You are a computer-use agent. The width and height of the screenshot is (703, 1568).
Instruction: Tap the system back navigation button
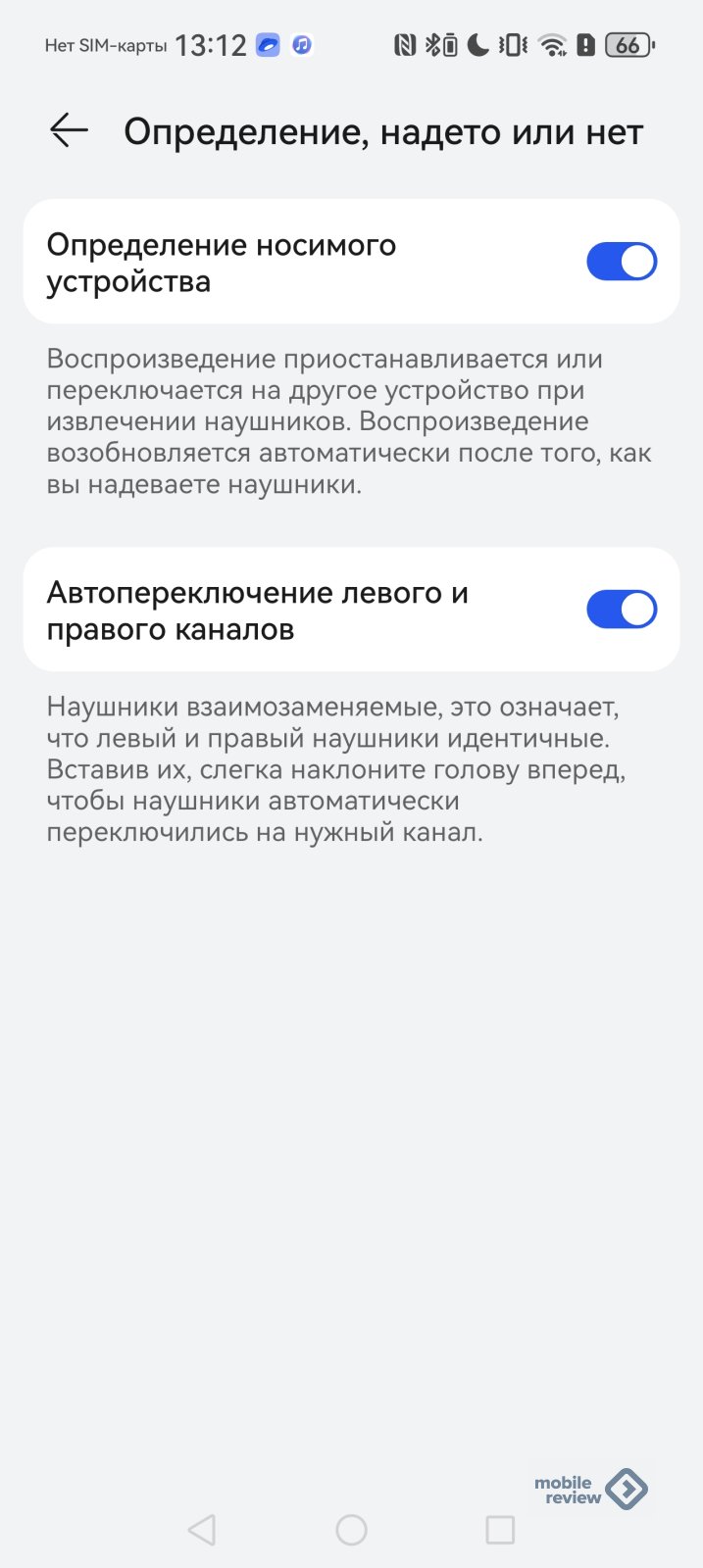[202, 1530]
